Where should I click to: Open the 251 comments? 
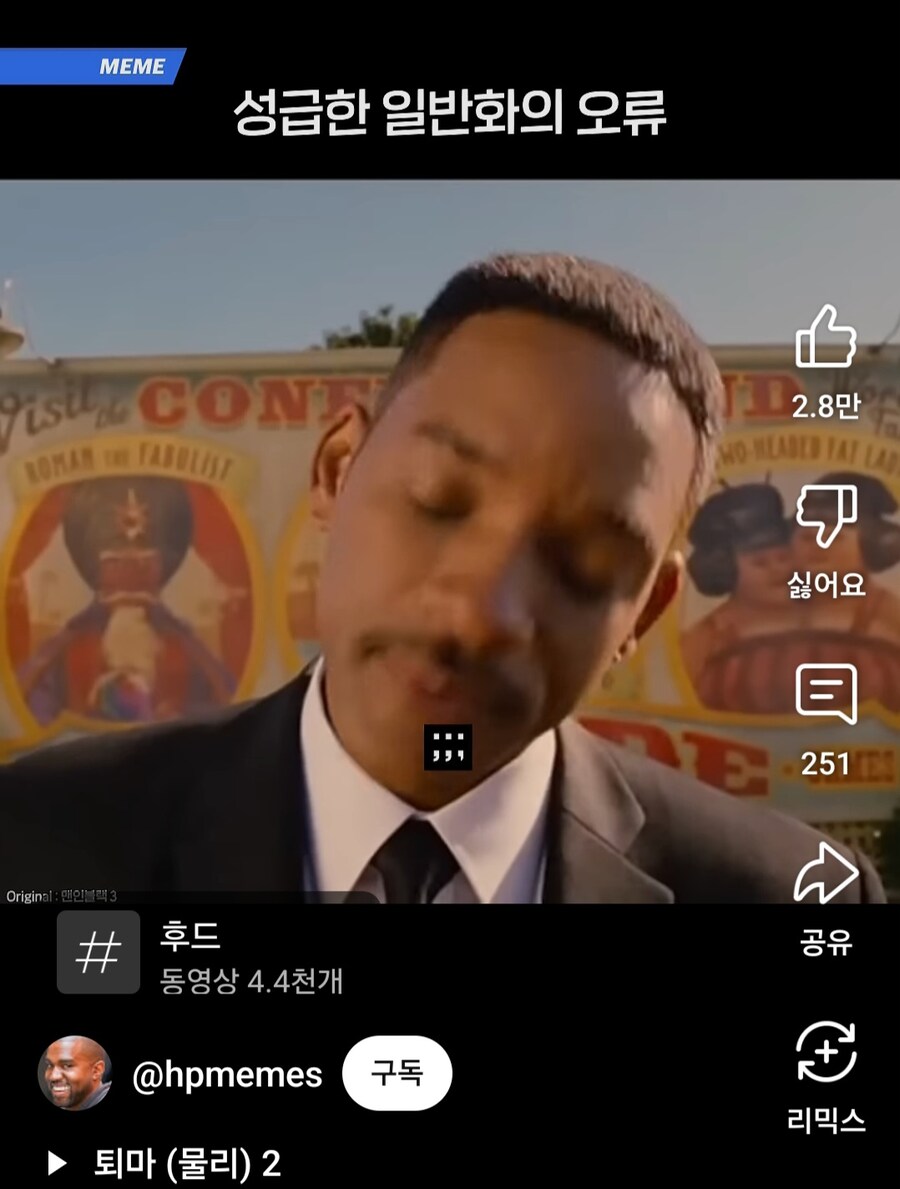tap(826, 695)
